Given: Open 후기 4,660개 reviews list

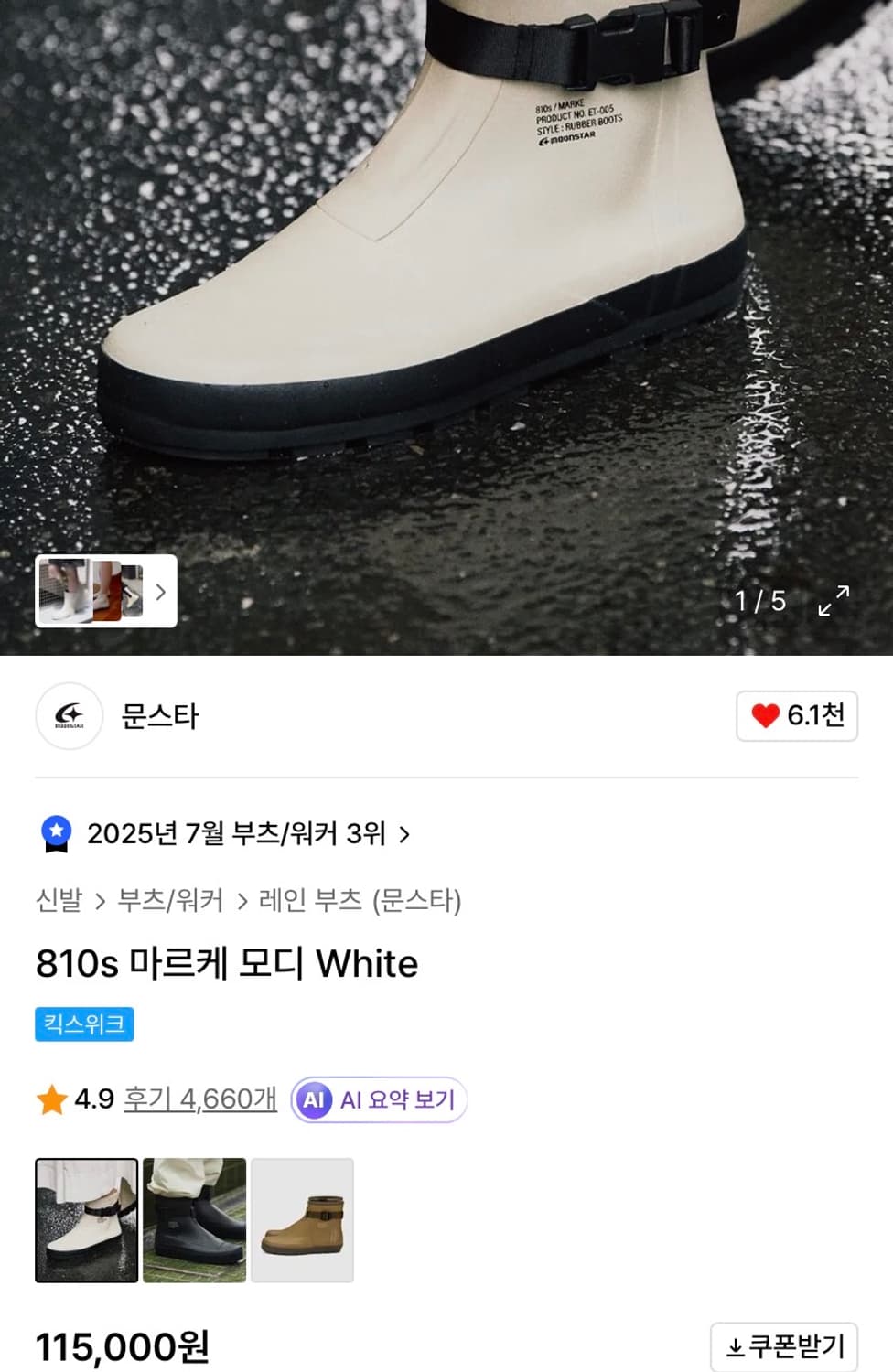Looking at the screenshot, I should (199, 1100).
